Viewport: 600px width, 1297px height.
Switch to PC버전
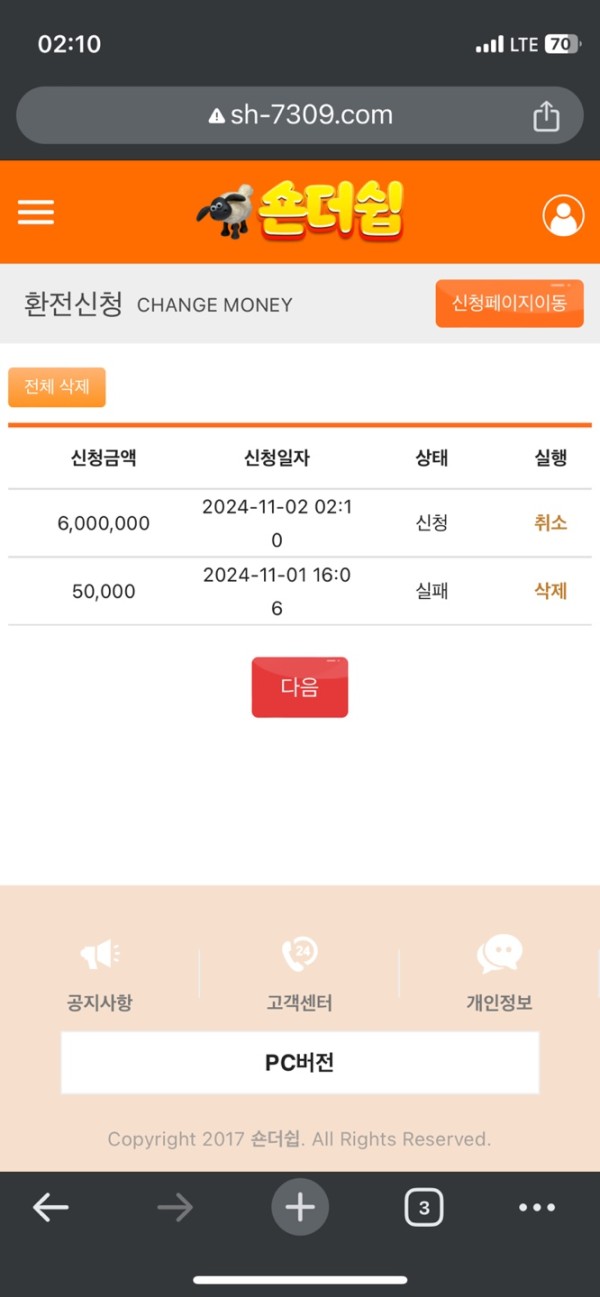(x=299, y=1062)
